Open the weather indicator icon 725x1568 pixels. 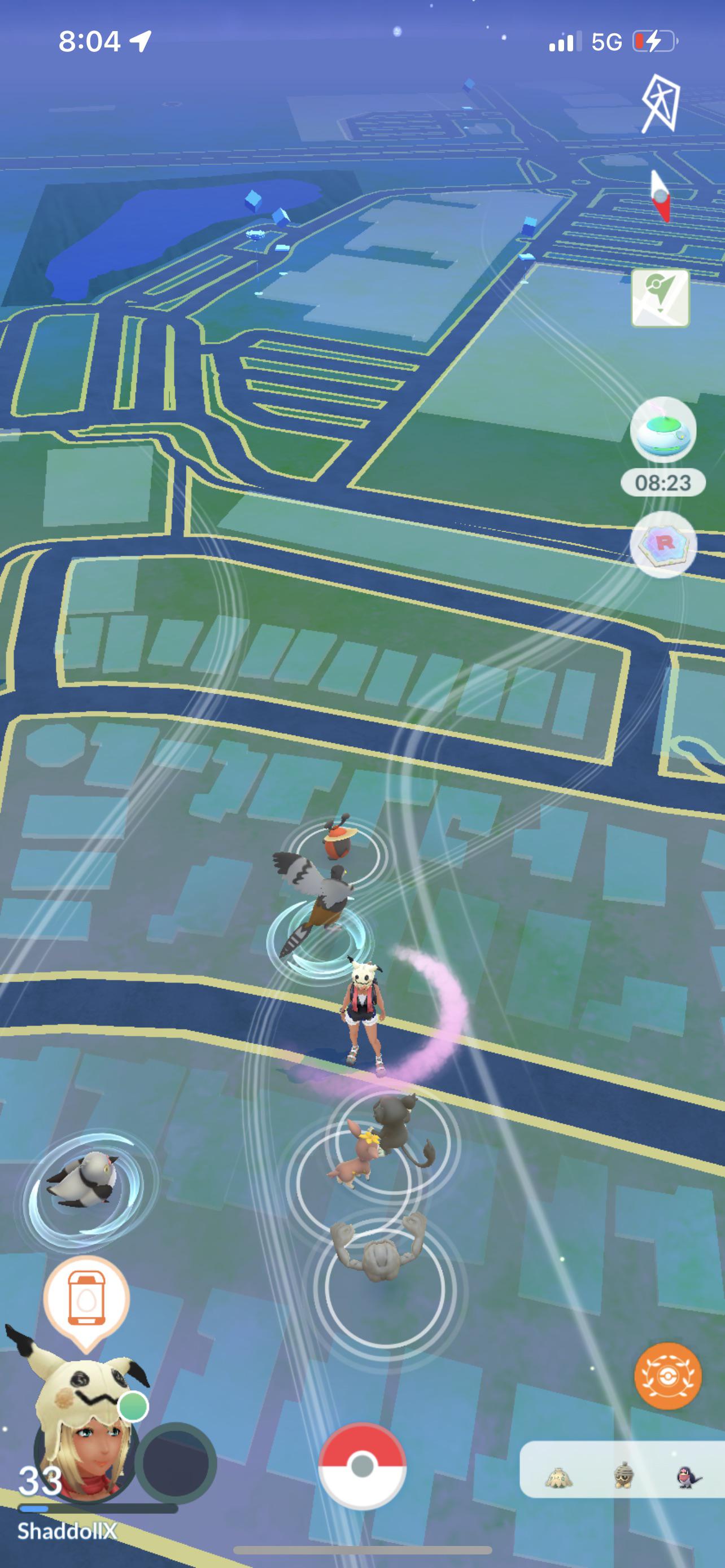point(661,103)
